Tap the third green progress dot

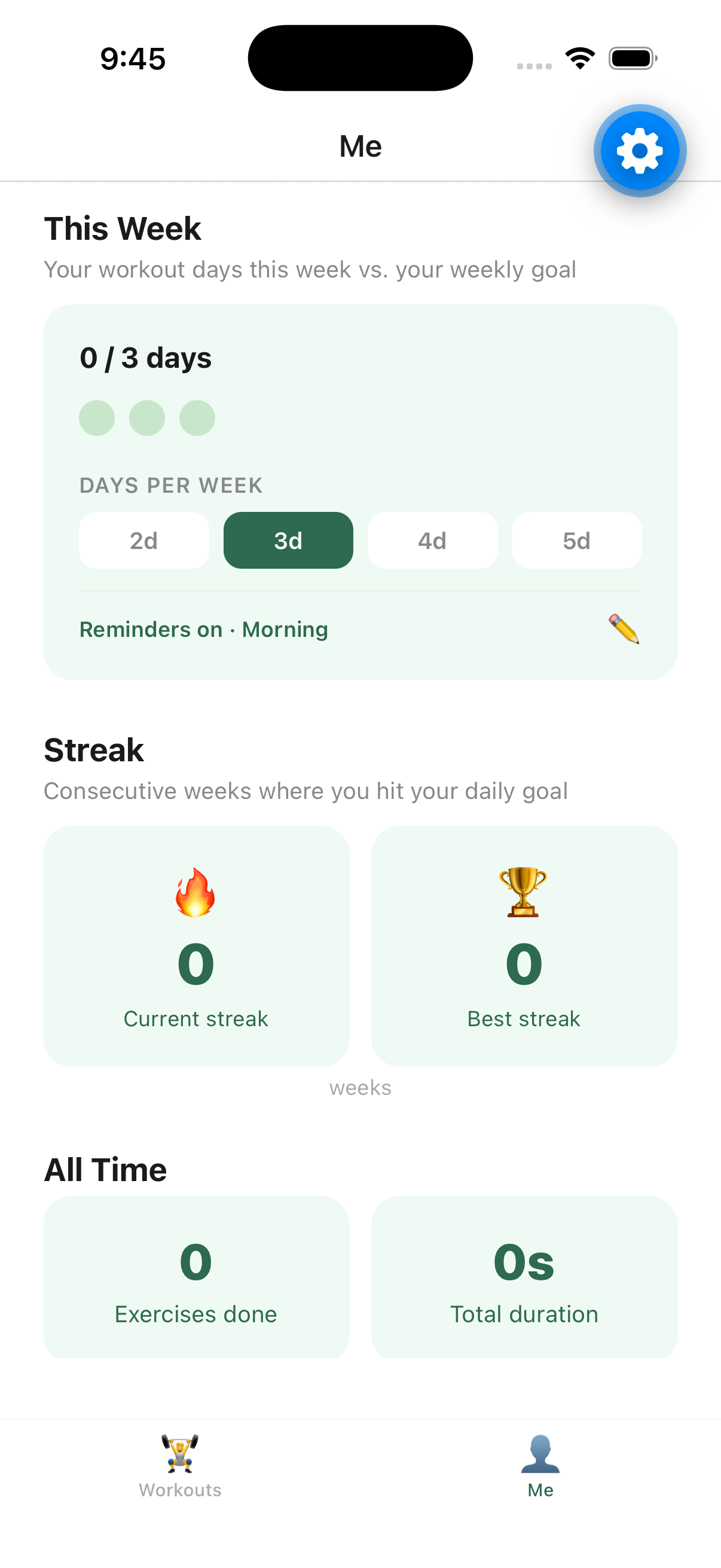coord(197,417)
